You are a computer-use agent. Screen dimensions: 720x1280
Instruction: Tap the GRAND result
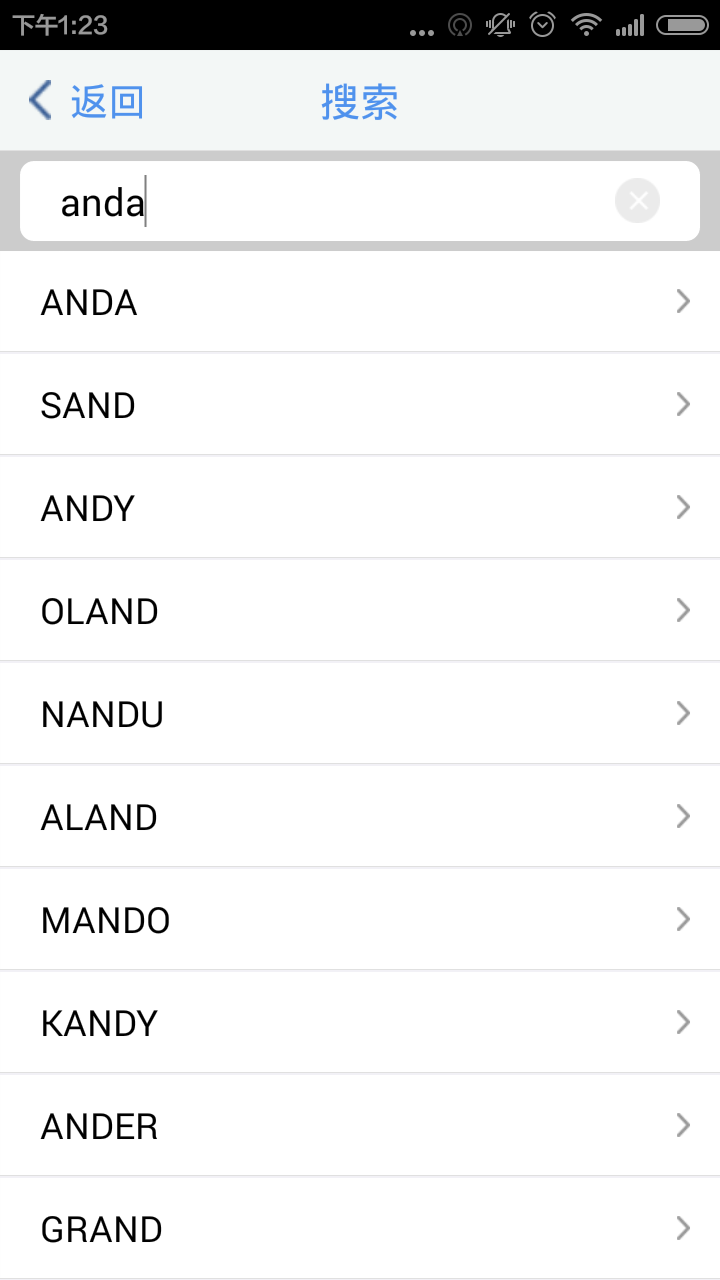(x=360, y=1229)
